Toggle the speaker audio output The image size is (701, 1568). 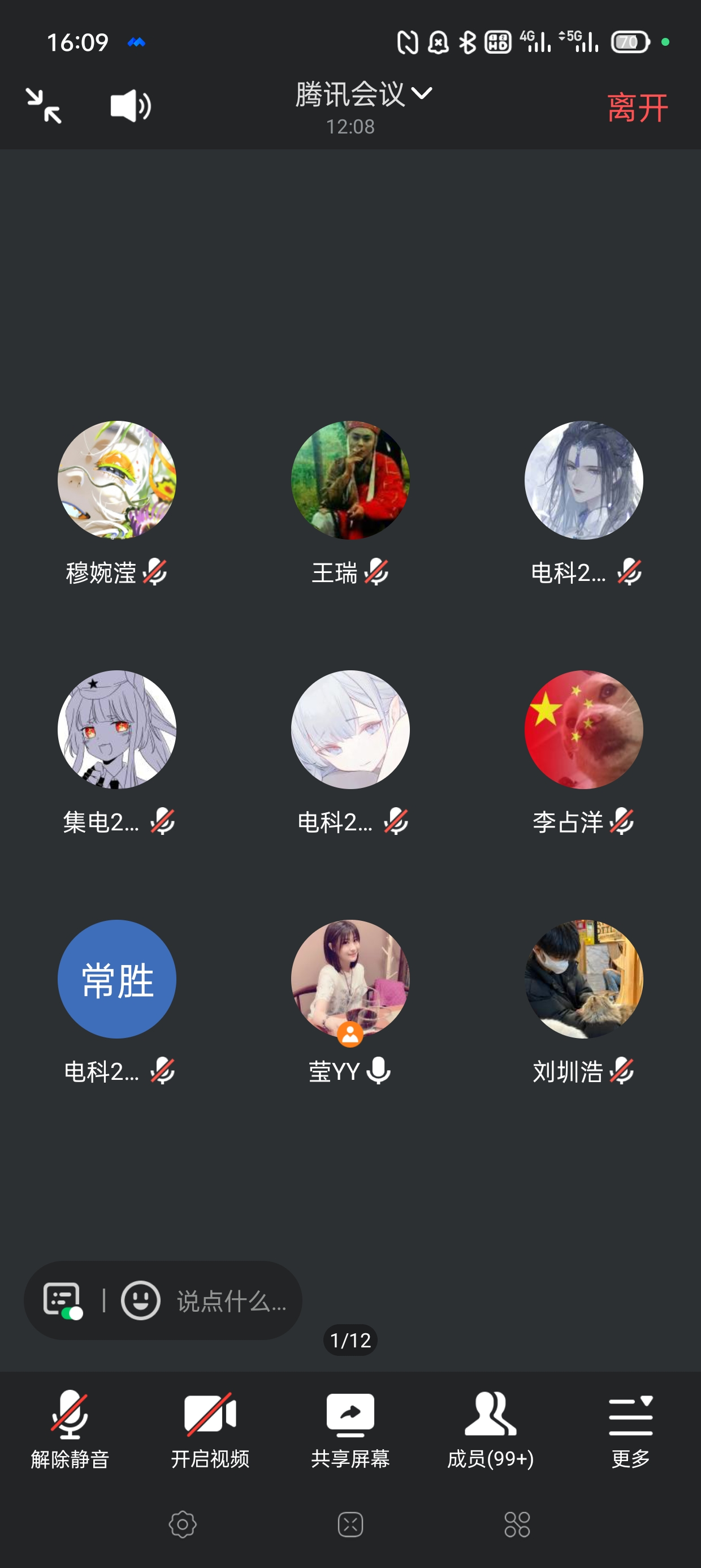coord(130,106)
